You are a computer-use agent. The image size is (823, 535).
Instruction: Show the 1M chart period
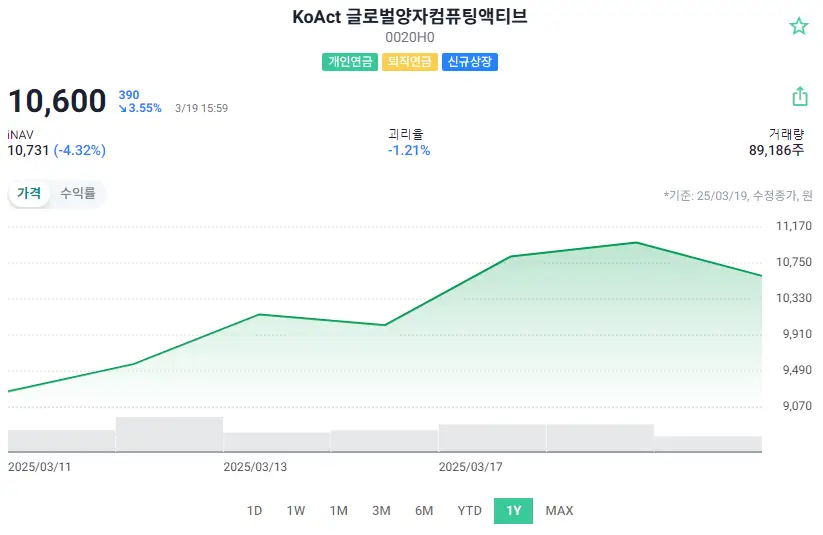pos(338,511)
